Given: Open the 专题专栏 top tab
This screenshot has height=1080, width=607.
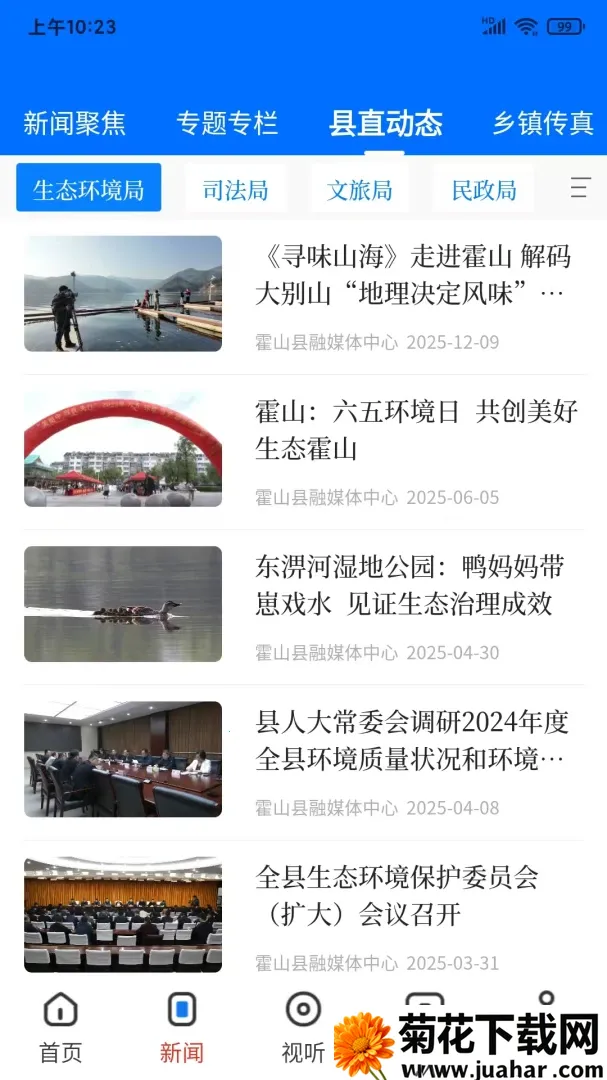Looking at the screenshot, I should click(x=227, y=123).
